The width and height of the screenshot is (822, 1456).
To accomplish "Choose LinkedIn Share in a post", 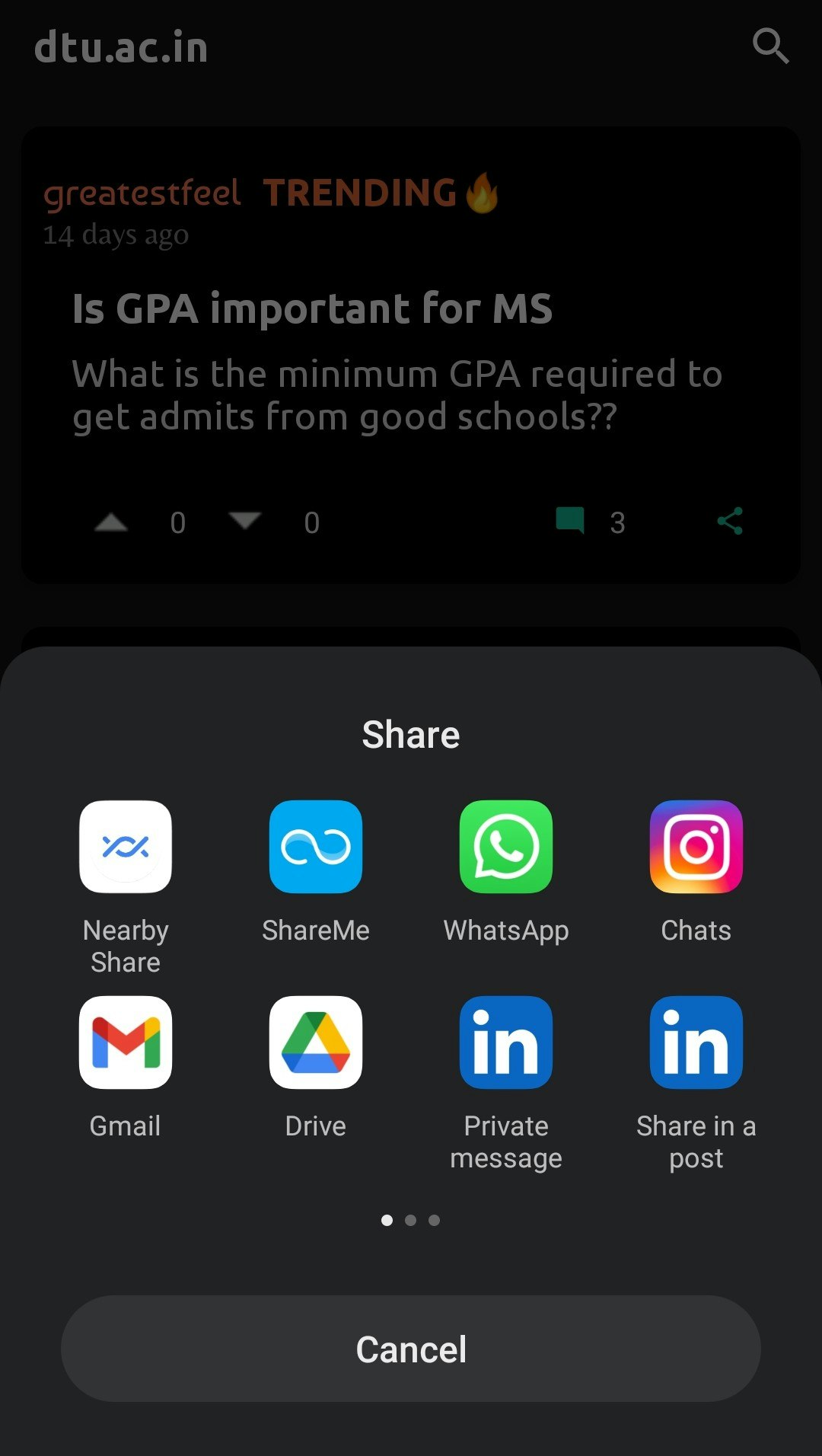I will click(x=696, y=1043).
